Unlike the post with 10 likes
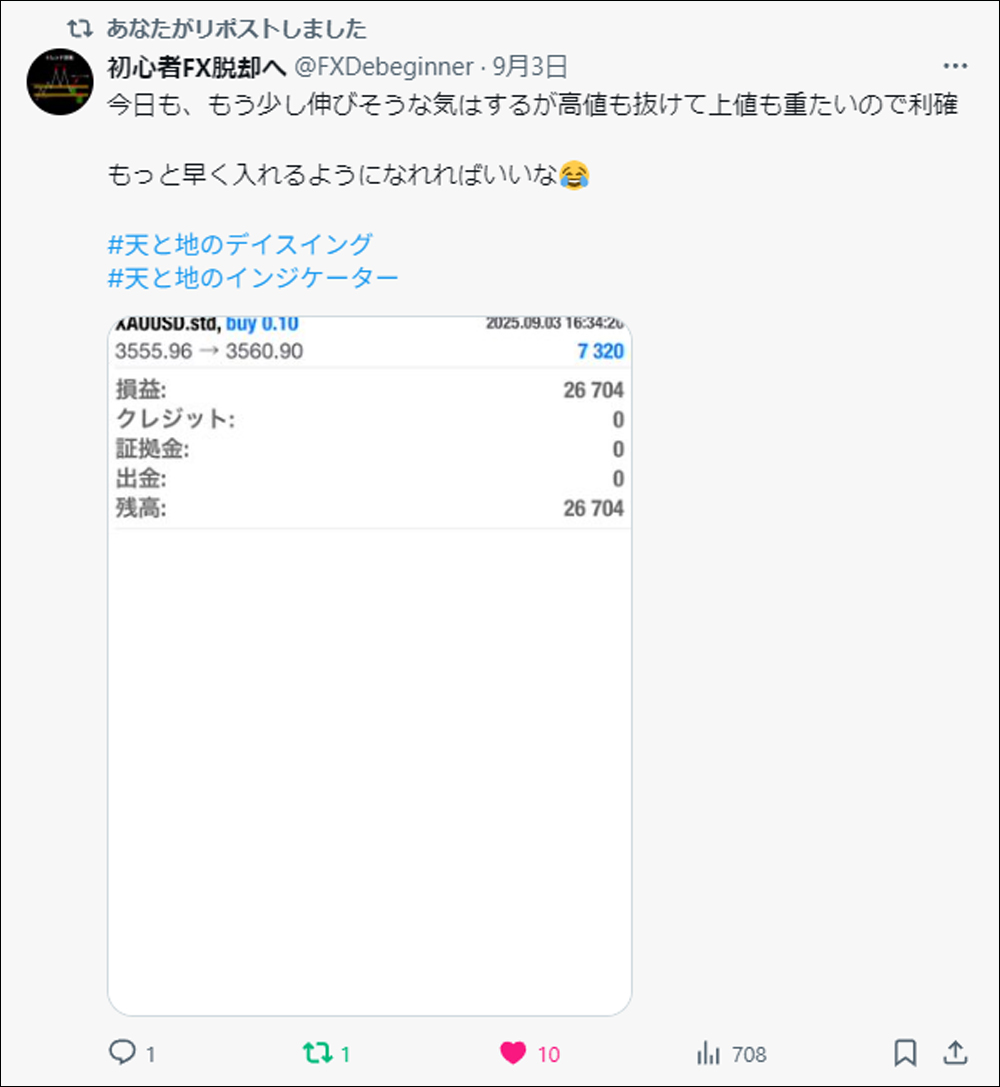Image resolution: width=1000 pixels, height=1087 pixels. [x=513, y=1052]
